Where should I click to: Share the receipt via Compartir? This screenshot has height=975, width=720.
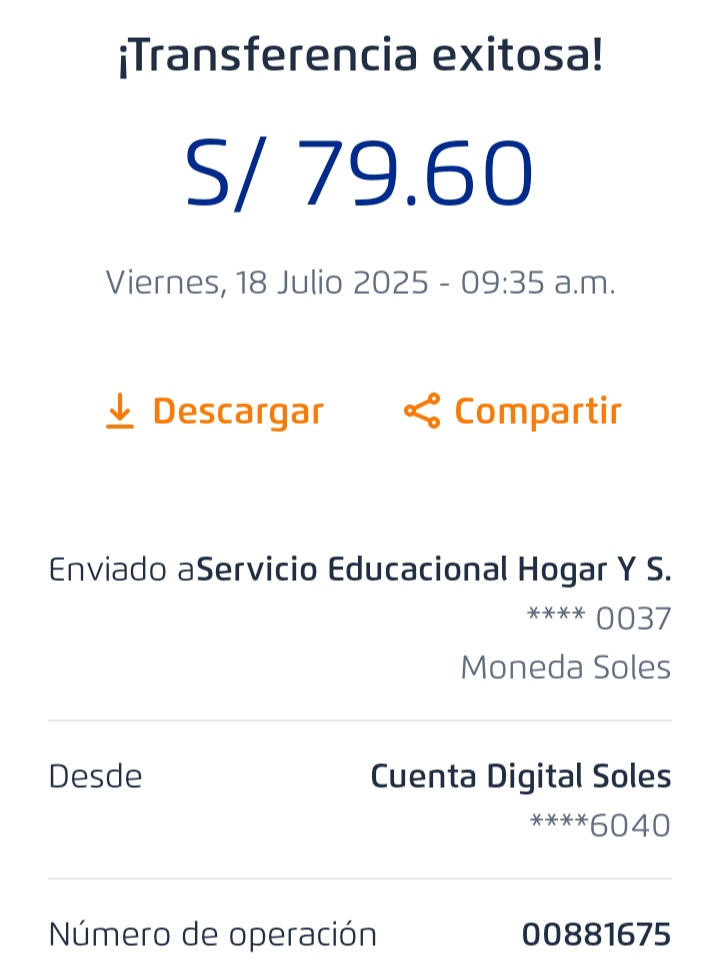(x=512, y=411)
